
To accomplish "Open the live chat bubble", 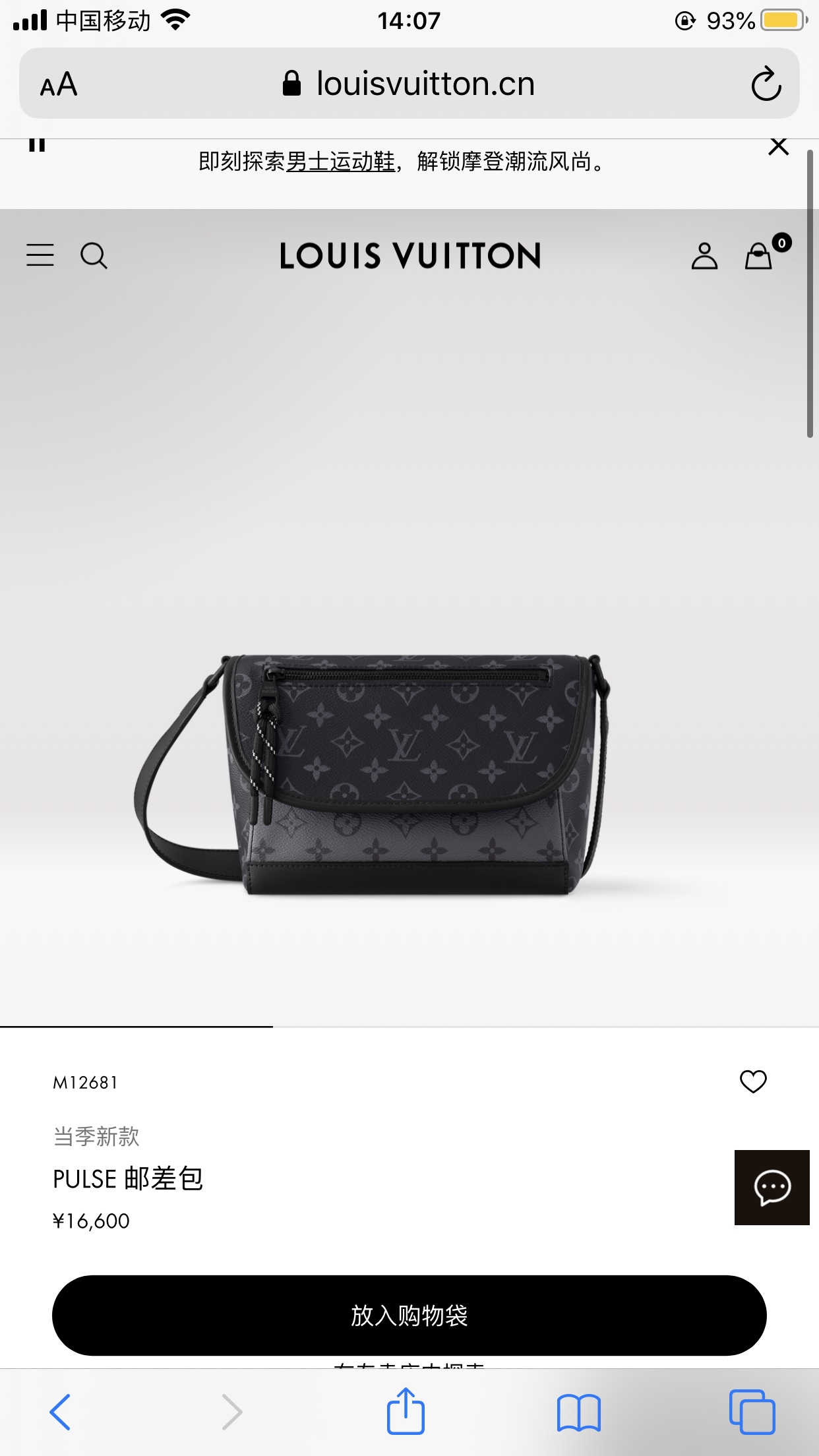I will [772, 1188].
